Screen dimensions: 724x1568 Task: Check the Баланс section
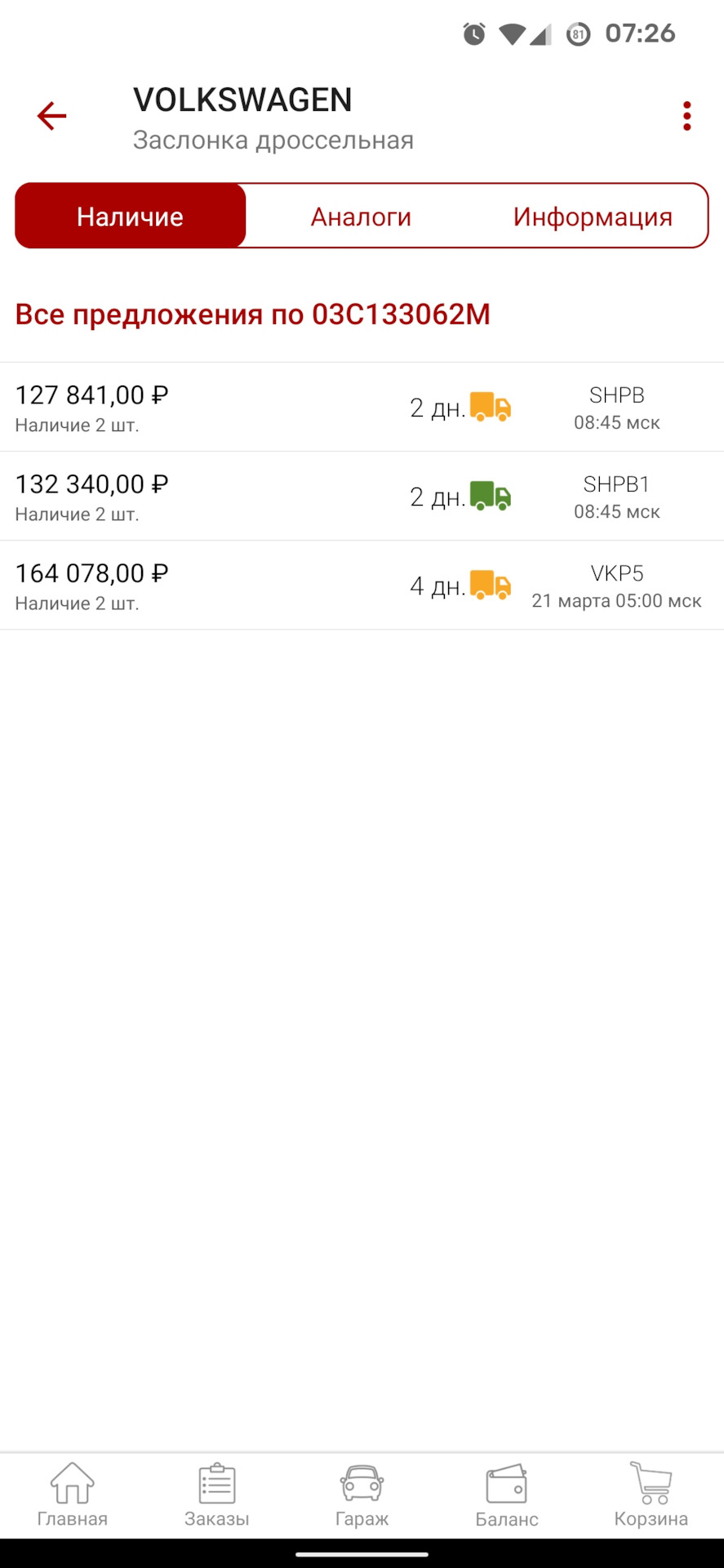[x=507, y=1495]
